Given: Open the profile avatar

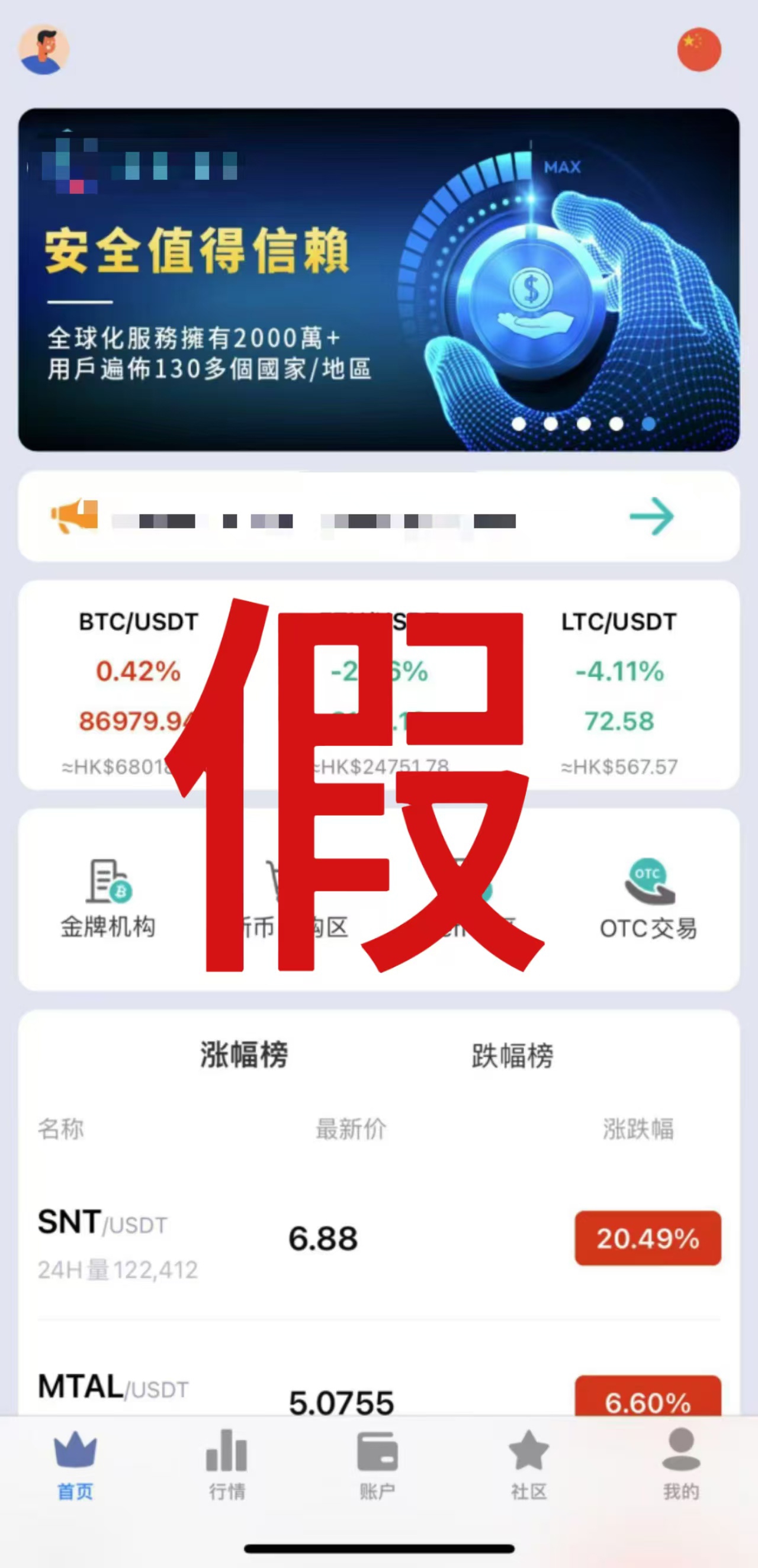Looking at the screenshot, I should pyautogui.click(x=43, y=50).
